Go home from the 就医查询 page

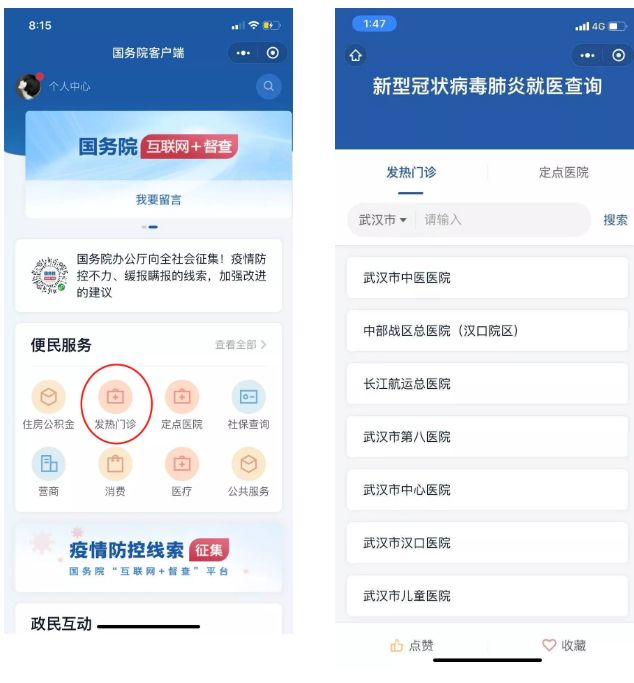pos(355,55)
